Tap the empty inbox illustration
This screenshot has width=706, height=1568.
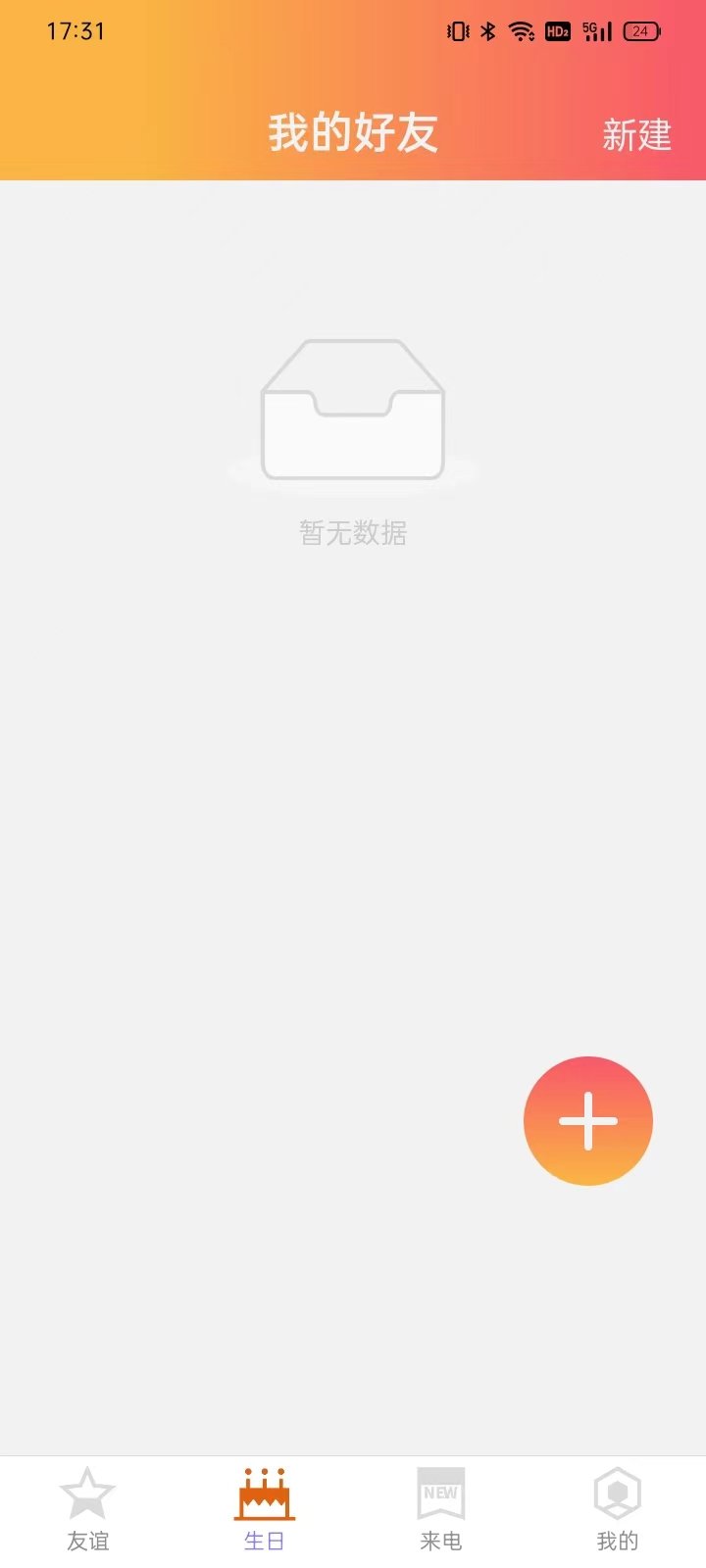[353, 412]
